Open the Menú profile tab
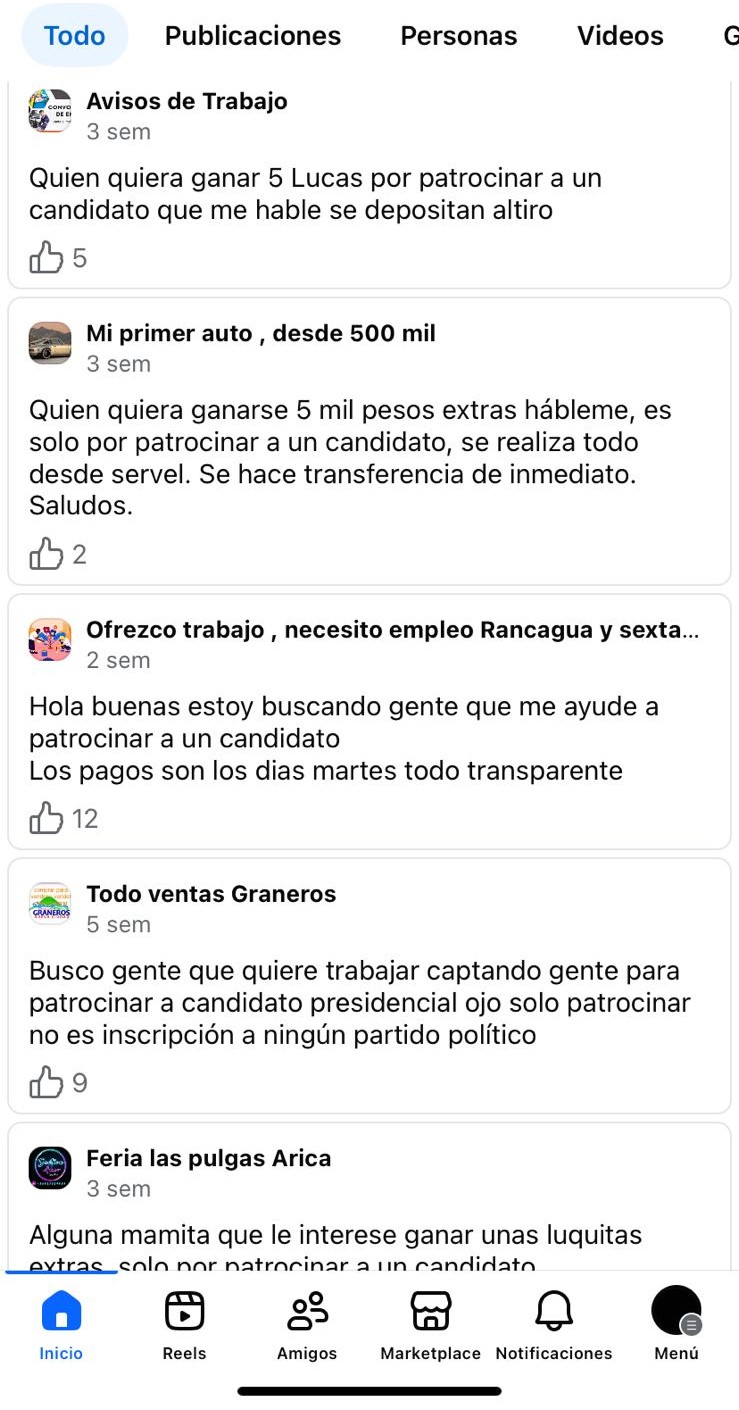Image resolution: width=739 pixels, height=1410 pixels. 676,1324
